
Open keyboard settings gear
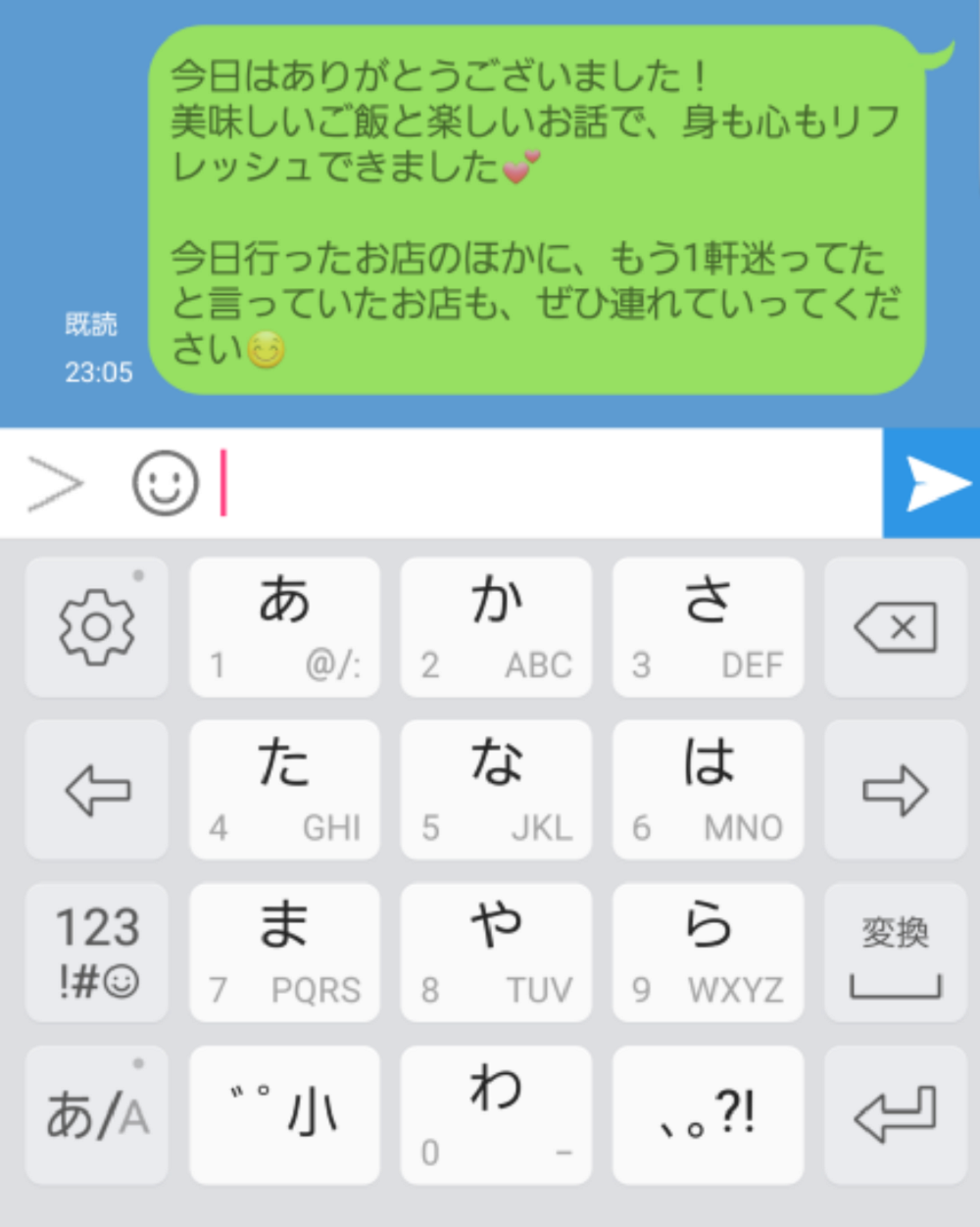[x=97, y=627]
